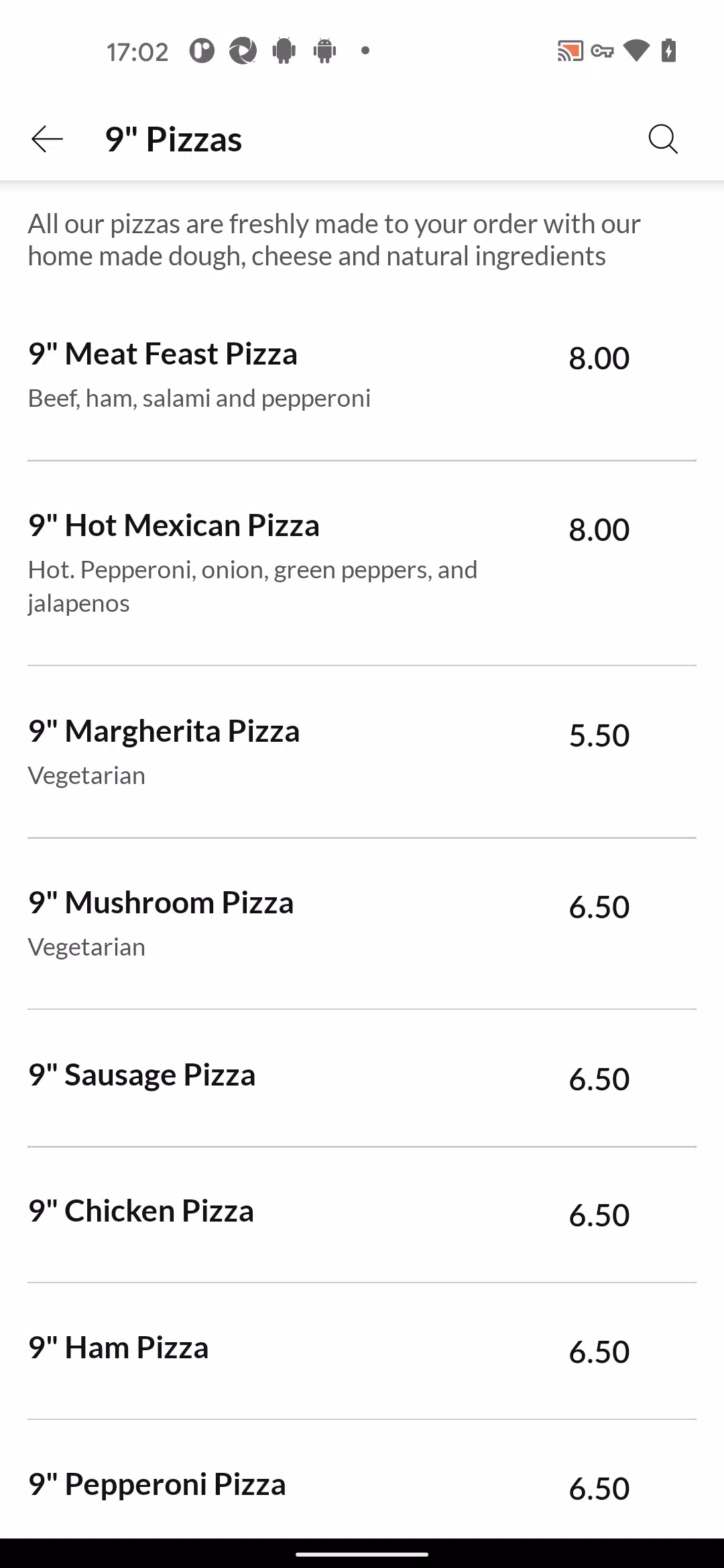
Task: Select the 9" Chicken Pizza
Action: (362, 1215)
